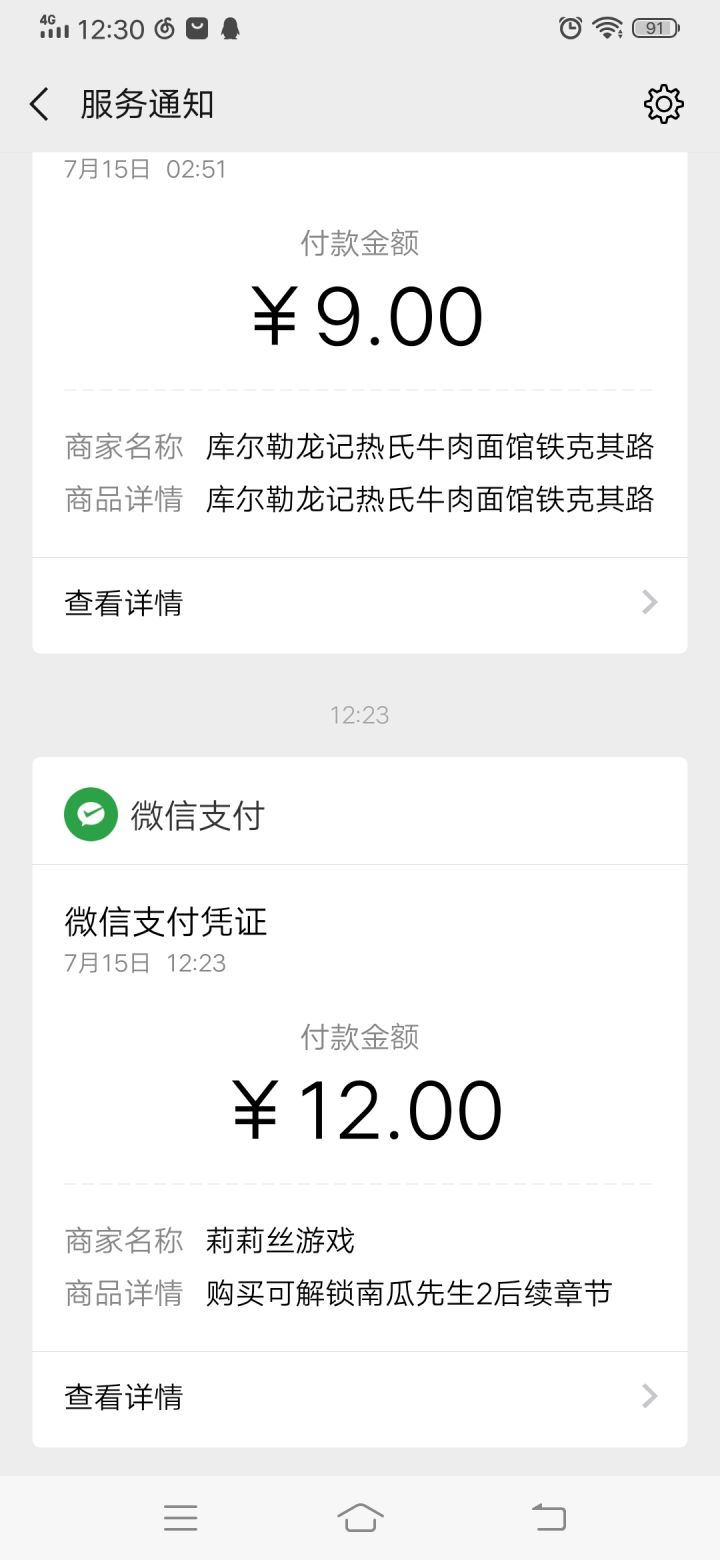This screenshot has height=1560, width=720.
Task: Tap the Wi-Fi signal icon in status bar
Action: coord(610,29)
